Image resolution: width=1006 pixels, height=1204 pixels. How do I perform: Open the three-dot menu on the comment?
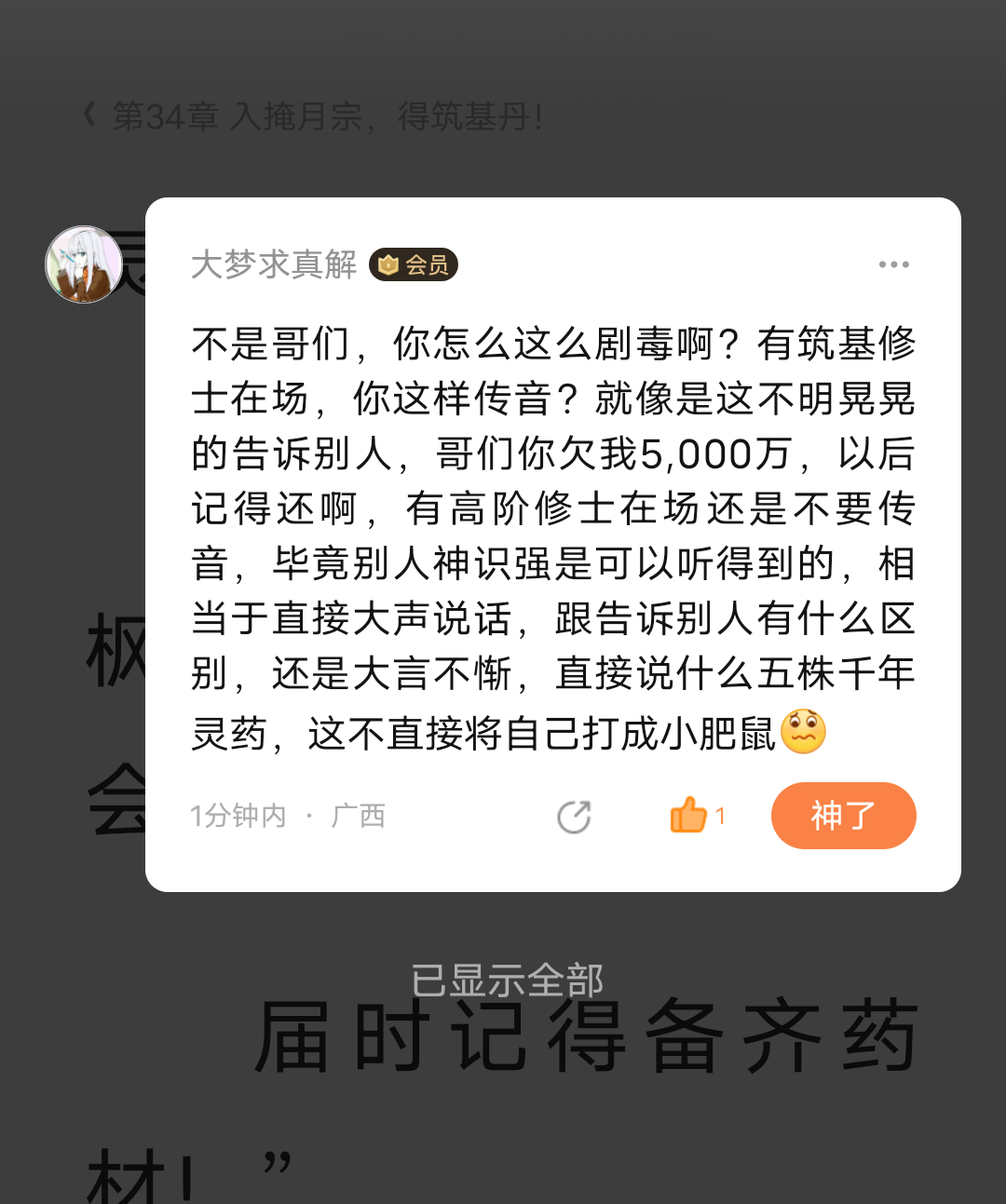893,264
